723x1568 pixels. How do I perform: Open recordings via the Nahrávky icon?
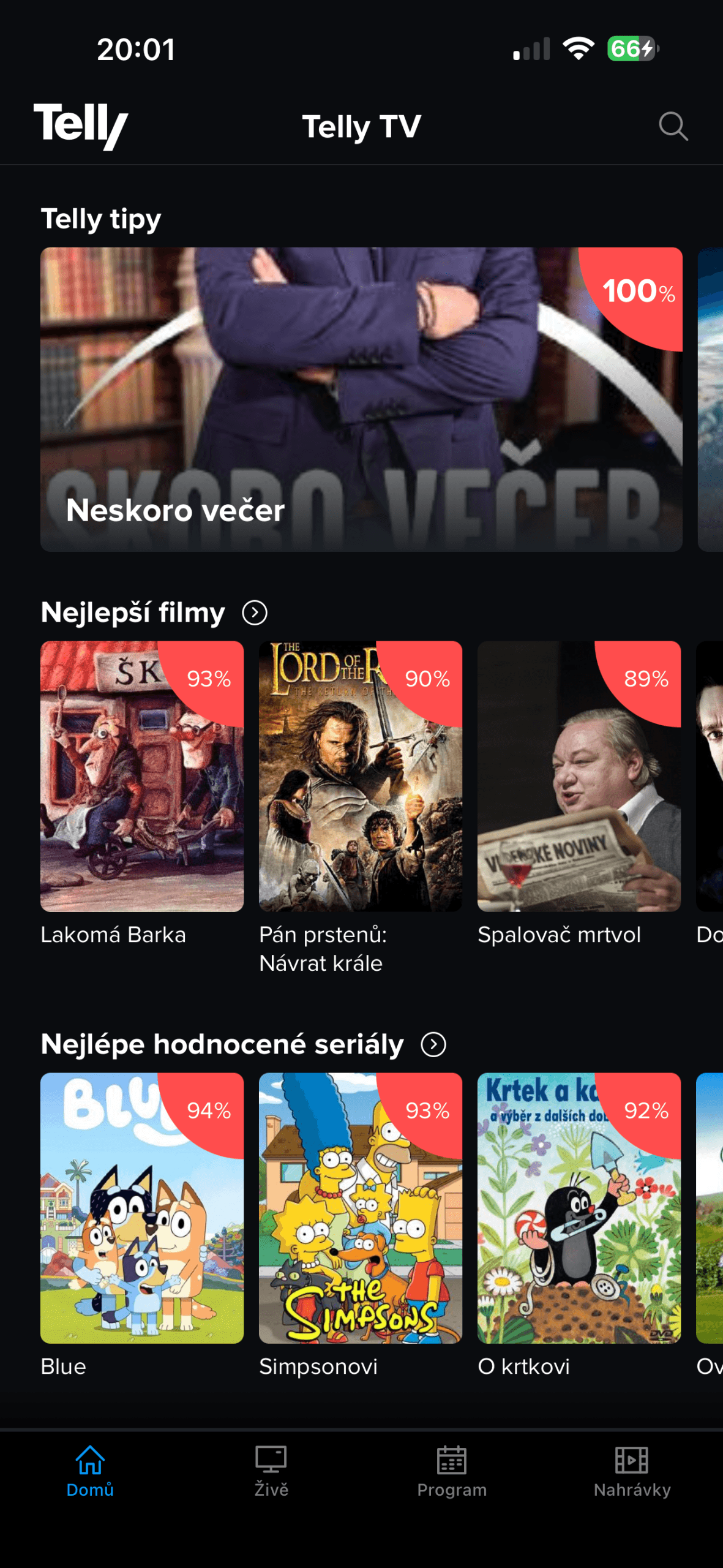click(x=632, y=1464)
